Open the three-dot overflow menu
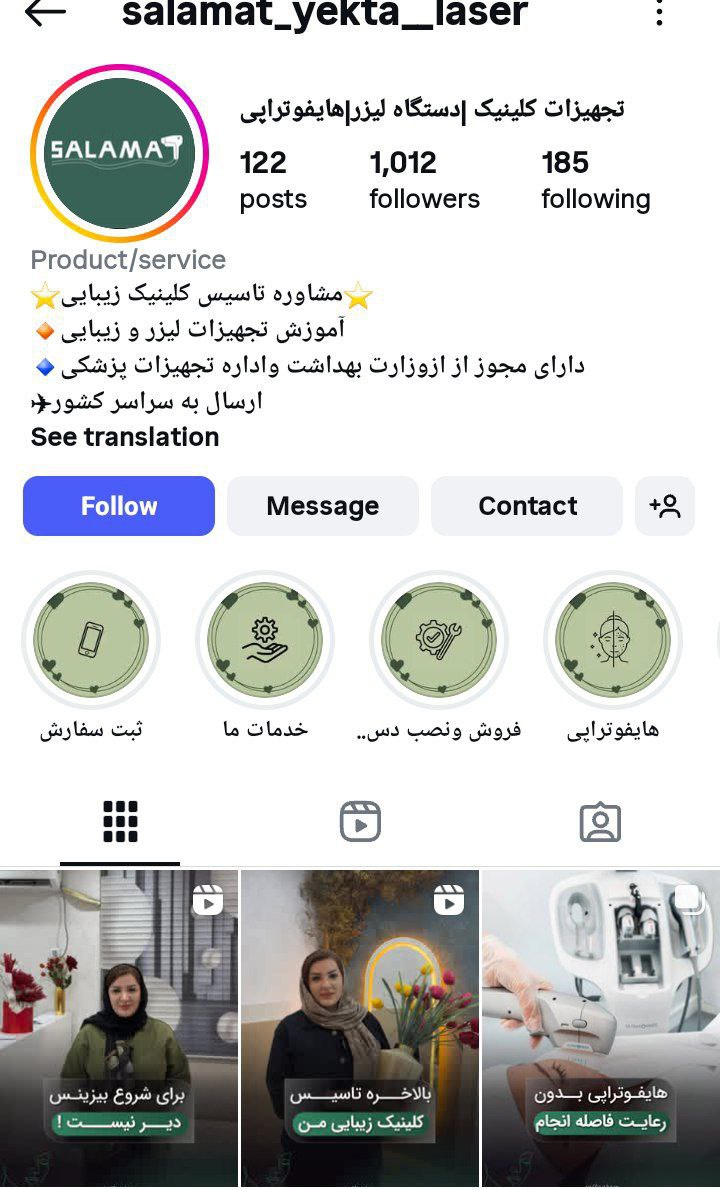The height and width of the screenshot is (1189, 720). point(659,13)
